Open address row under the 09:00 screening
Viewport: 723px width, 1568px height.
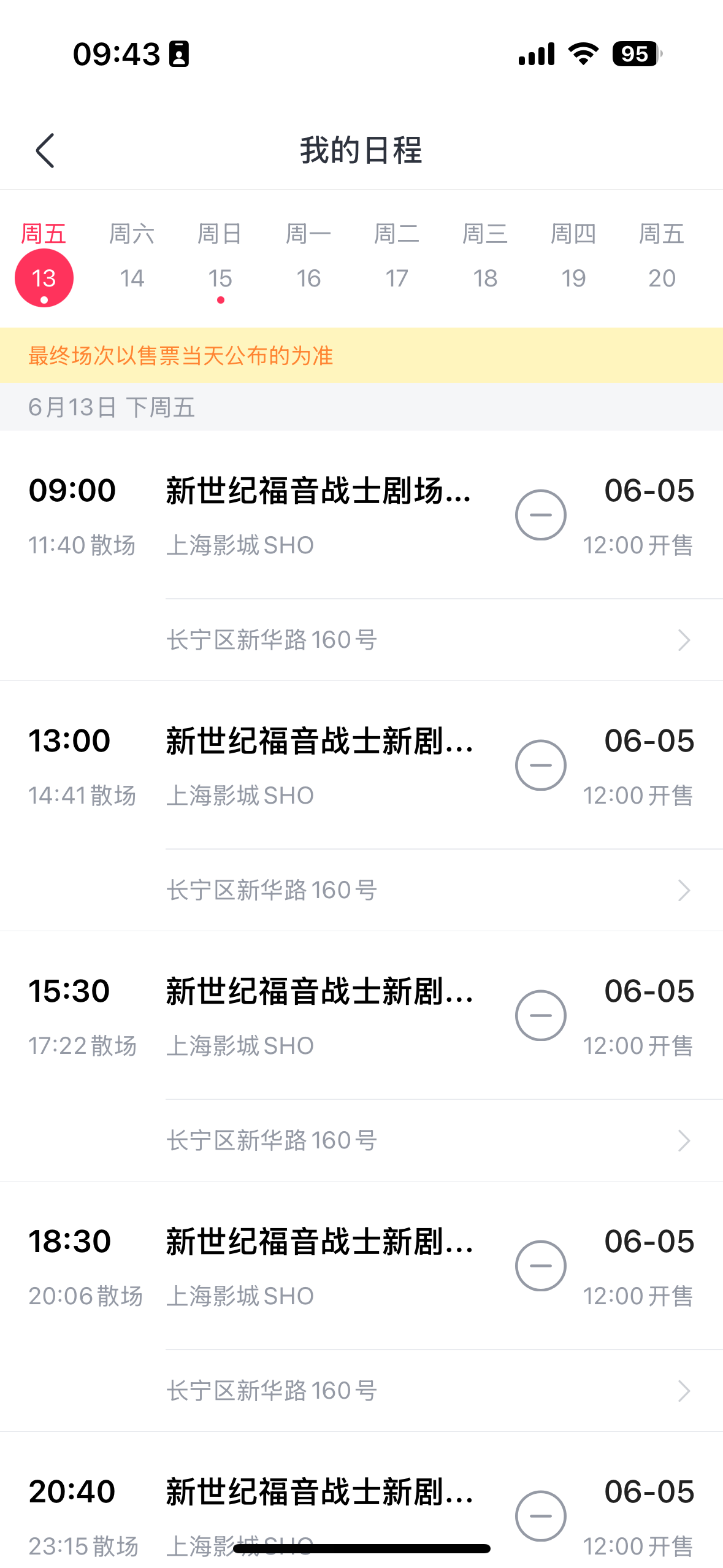point(429,640)
